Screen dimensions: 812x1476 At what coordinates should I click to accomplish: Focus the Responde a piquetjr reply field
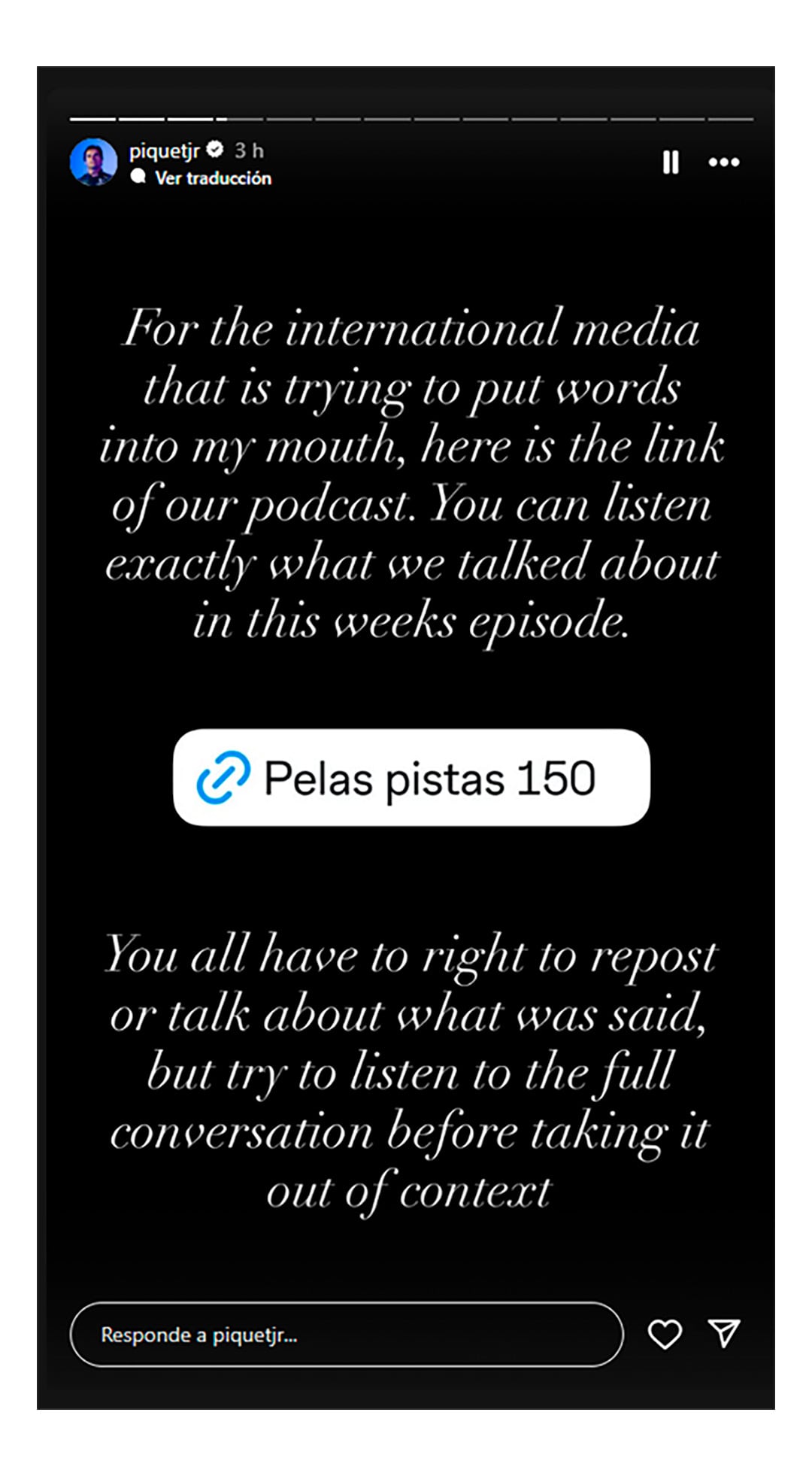347,1335
